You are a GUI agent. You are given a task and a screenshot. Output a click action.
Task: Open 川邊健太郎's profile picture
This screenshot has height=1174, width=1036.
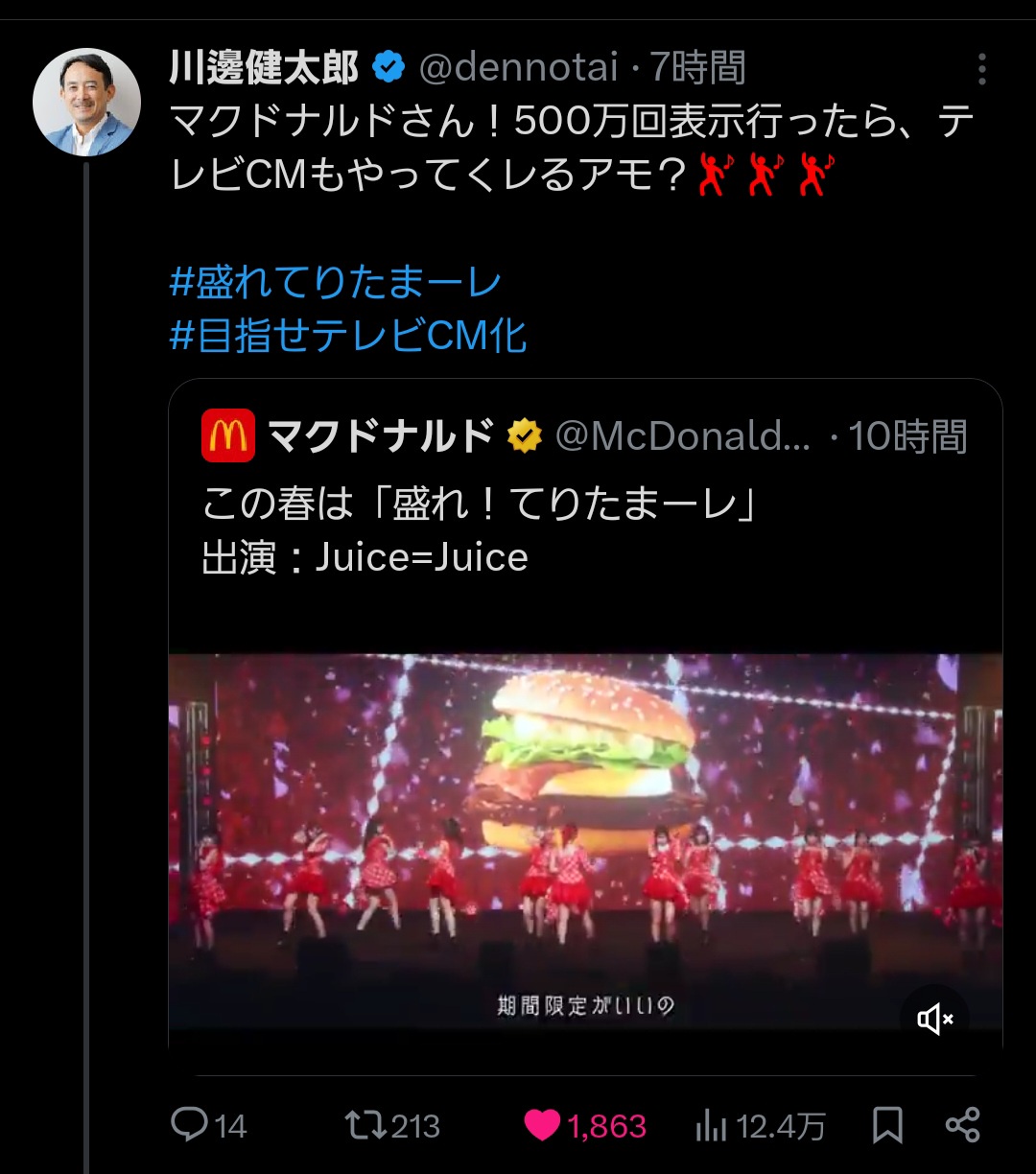pos(87,103)
